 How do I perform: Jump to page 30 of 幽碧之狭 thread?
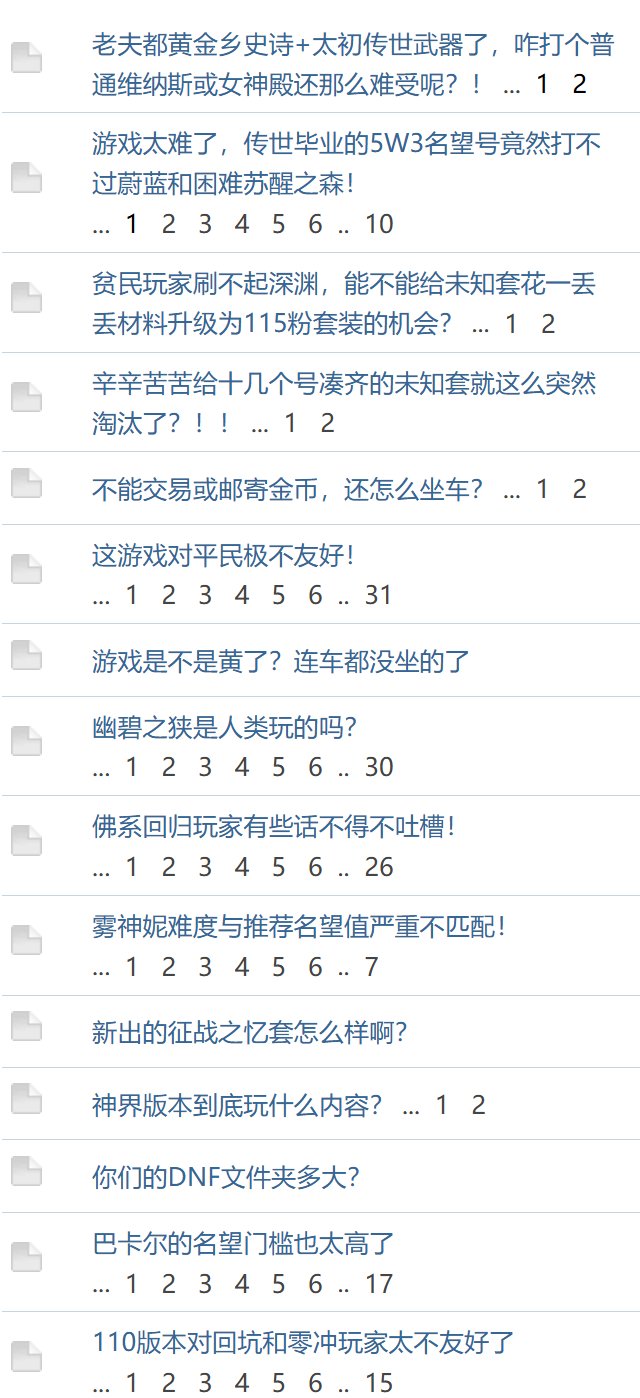pos(379,767)
